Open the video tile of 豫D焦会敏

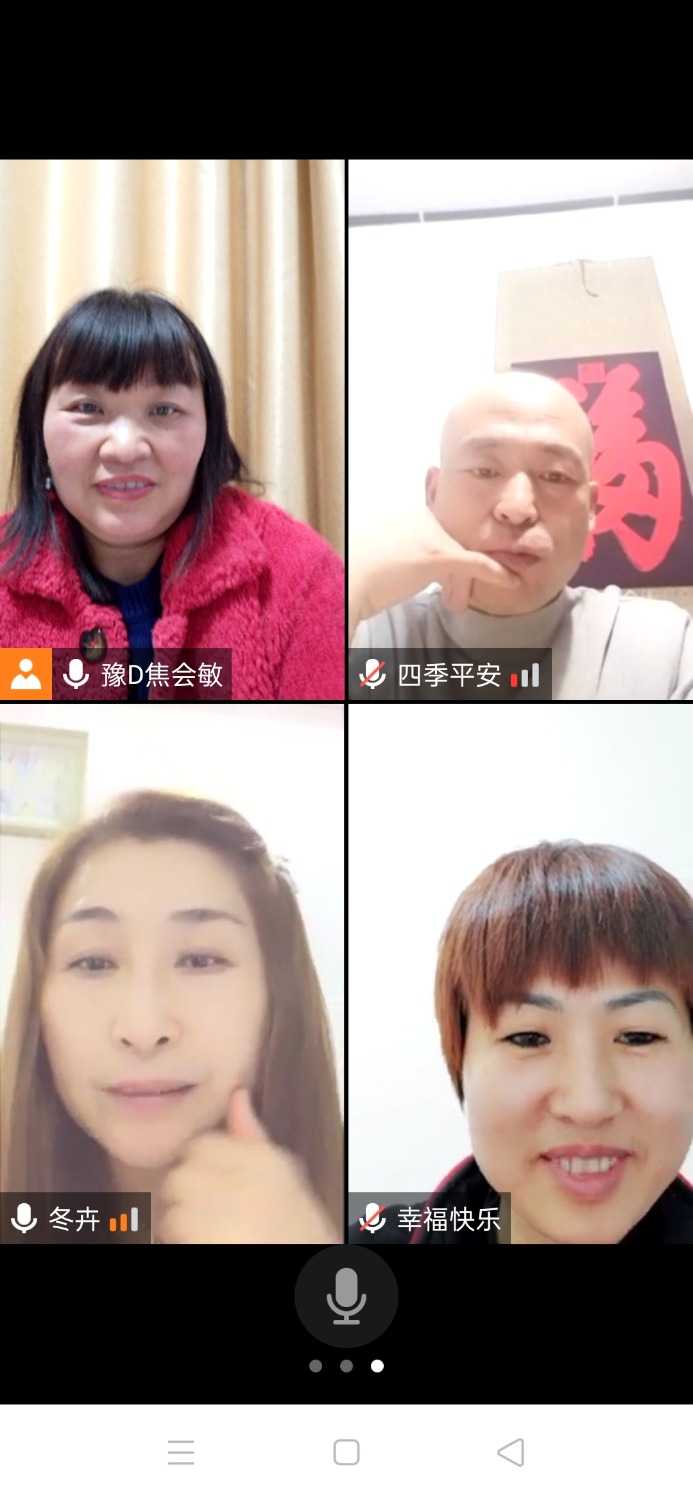pyautogui.click(x=172, y=430)
